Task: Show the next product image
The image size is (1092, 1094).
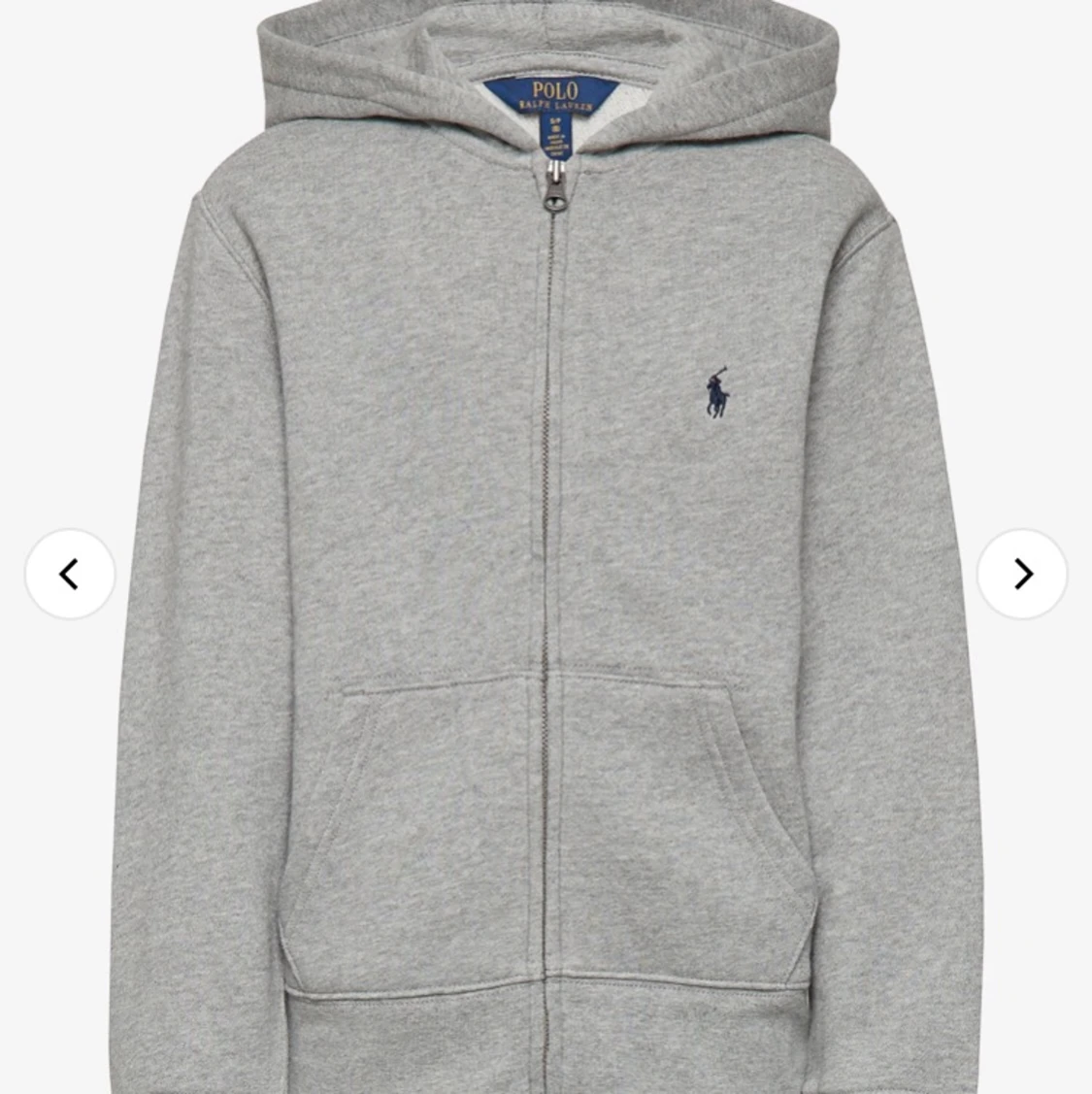Action: pyautogui.click(x=1021, y=575)
